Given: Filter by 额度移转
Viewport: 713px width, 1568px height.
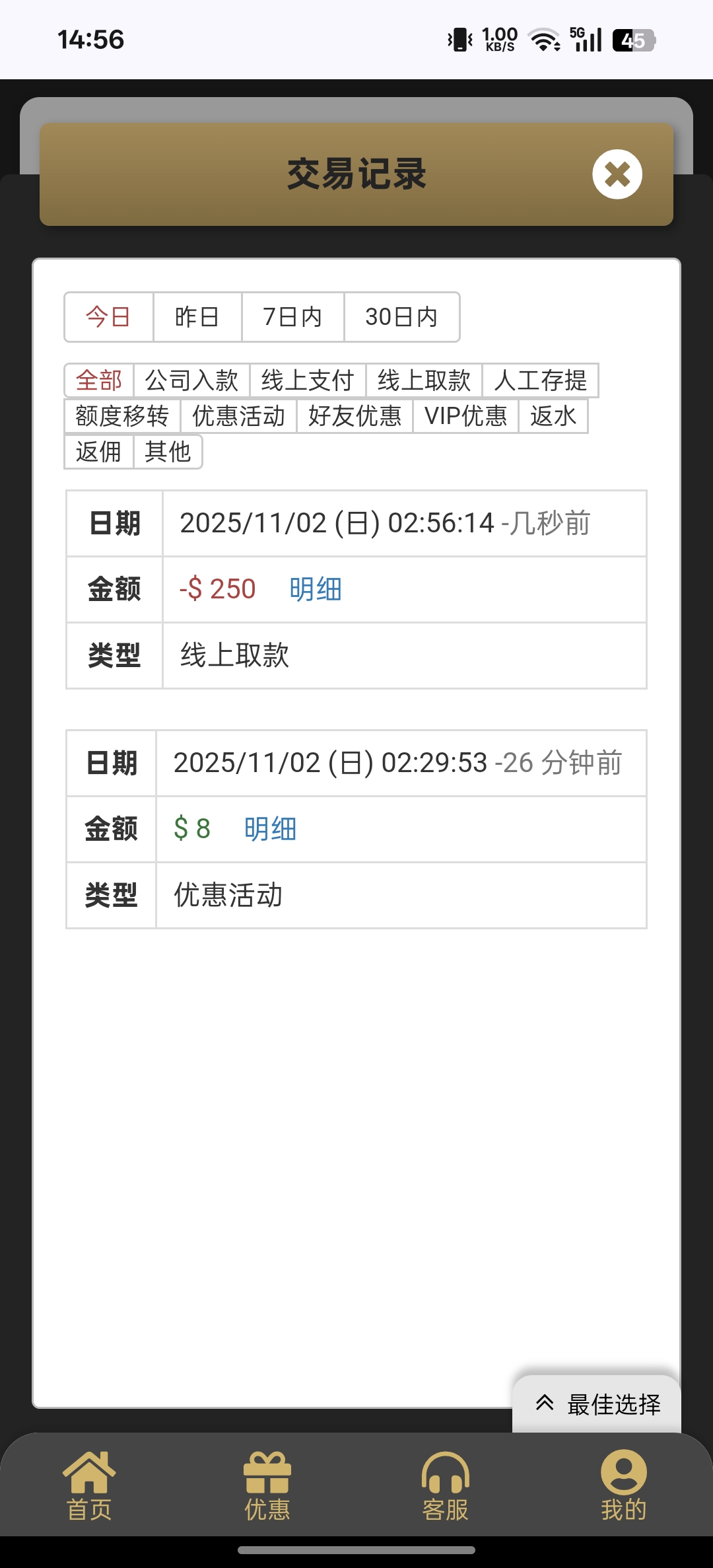Looking at the screenshot, I should [122, 416].
